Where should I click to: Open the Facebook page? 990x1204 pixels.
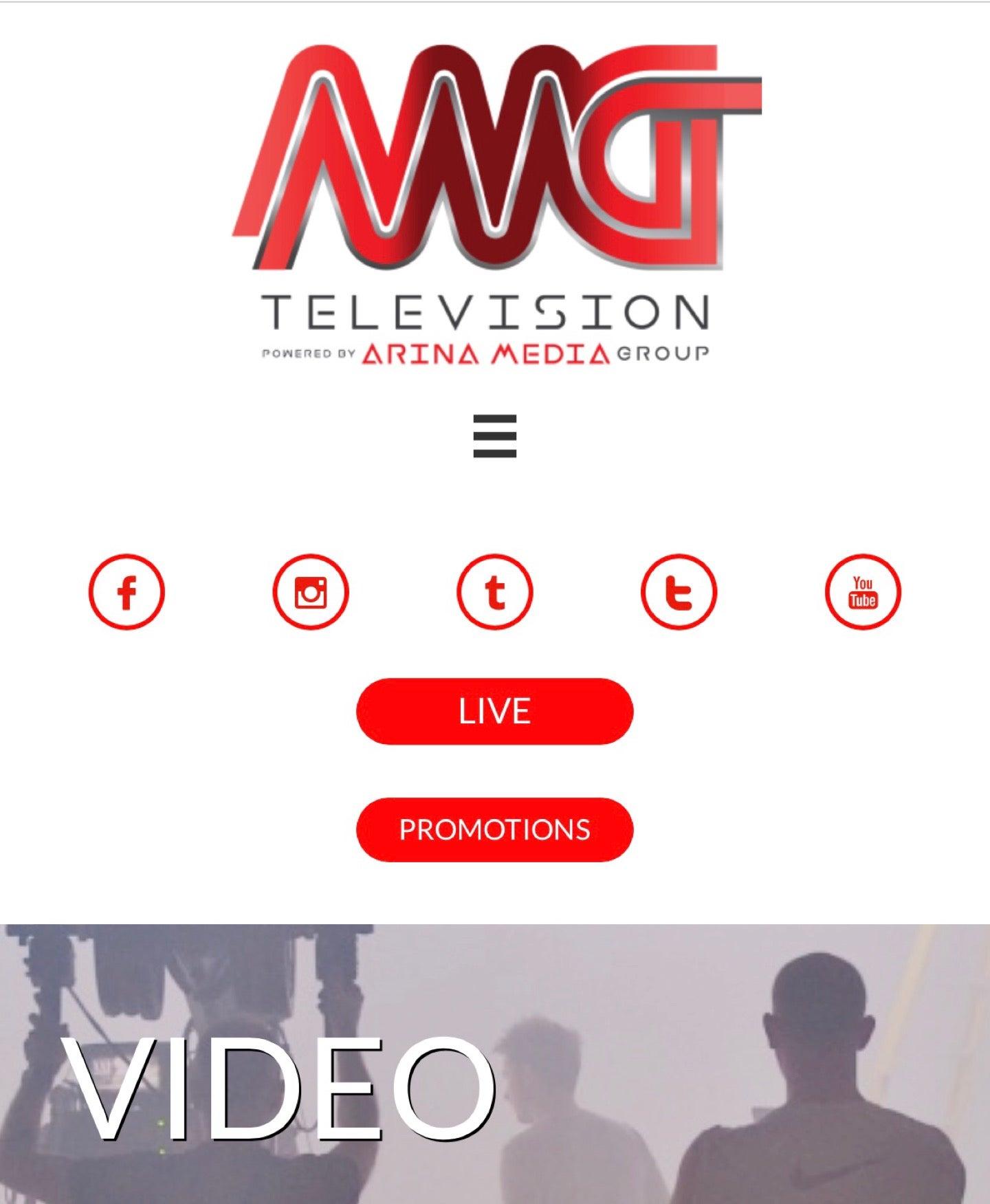[x=126, y=591]
